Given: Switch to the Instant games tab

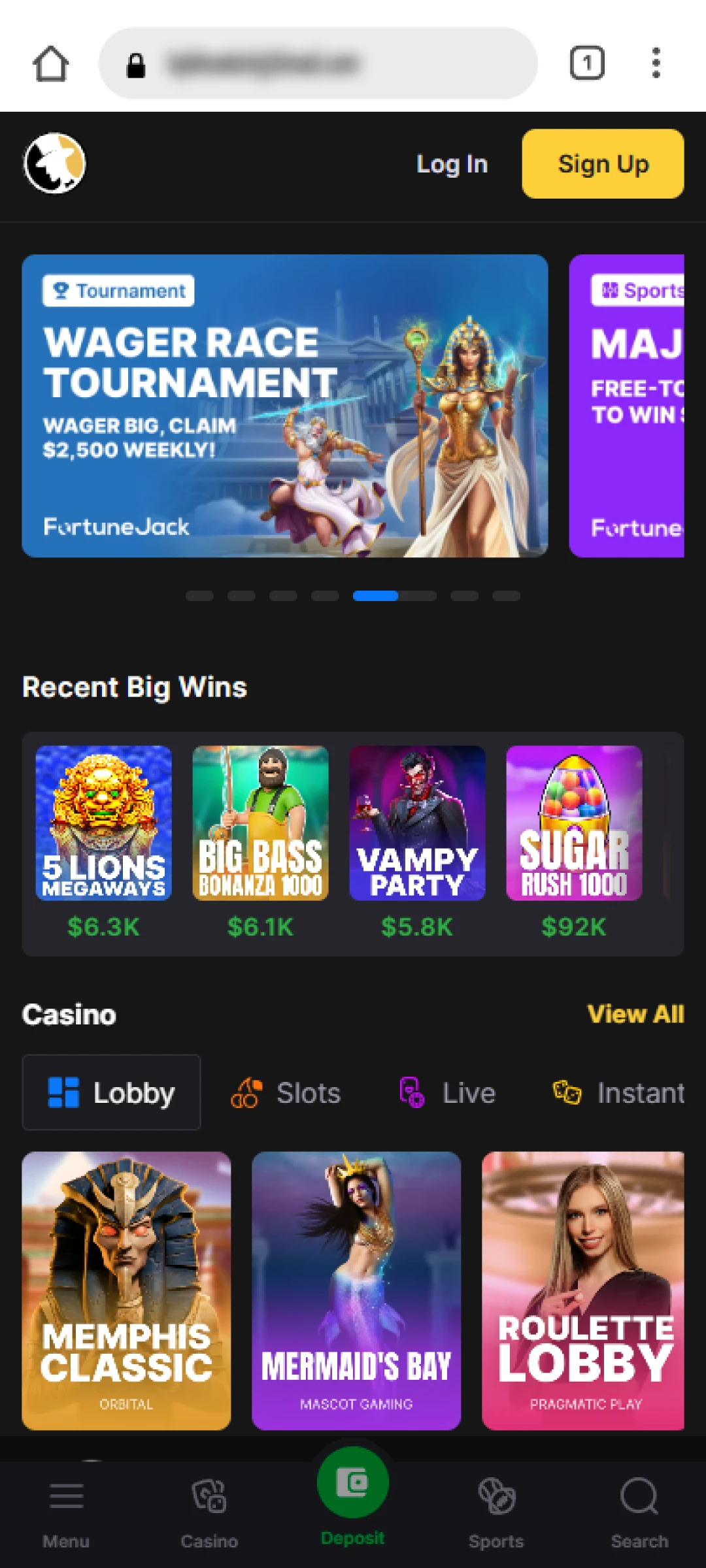Looking at the screenshot, I should [619, 1092].
